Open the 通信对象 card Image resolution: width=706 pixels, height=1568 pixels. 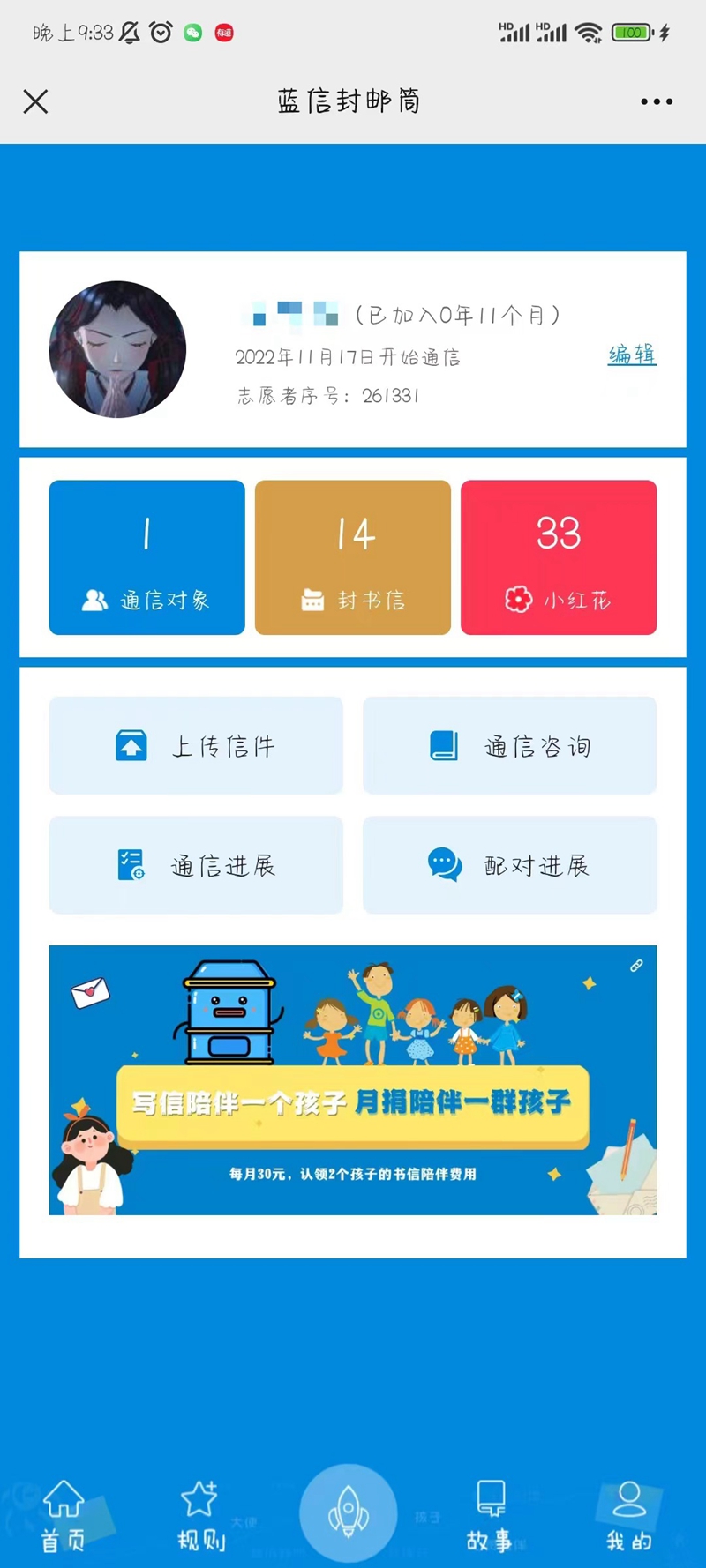pyautogui.click(x=146, y=557)
